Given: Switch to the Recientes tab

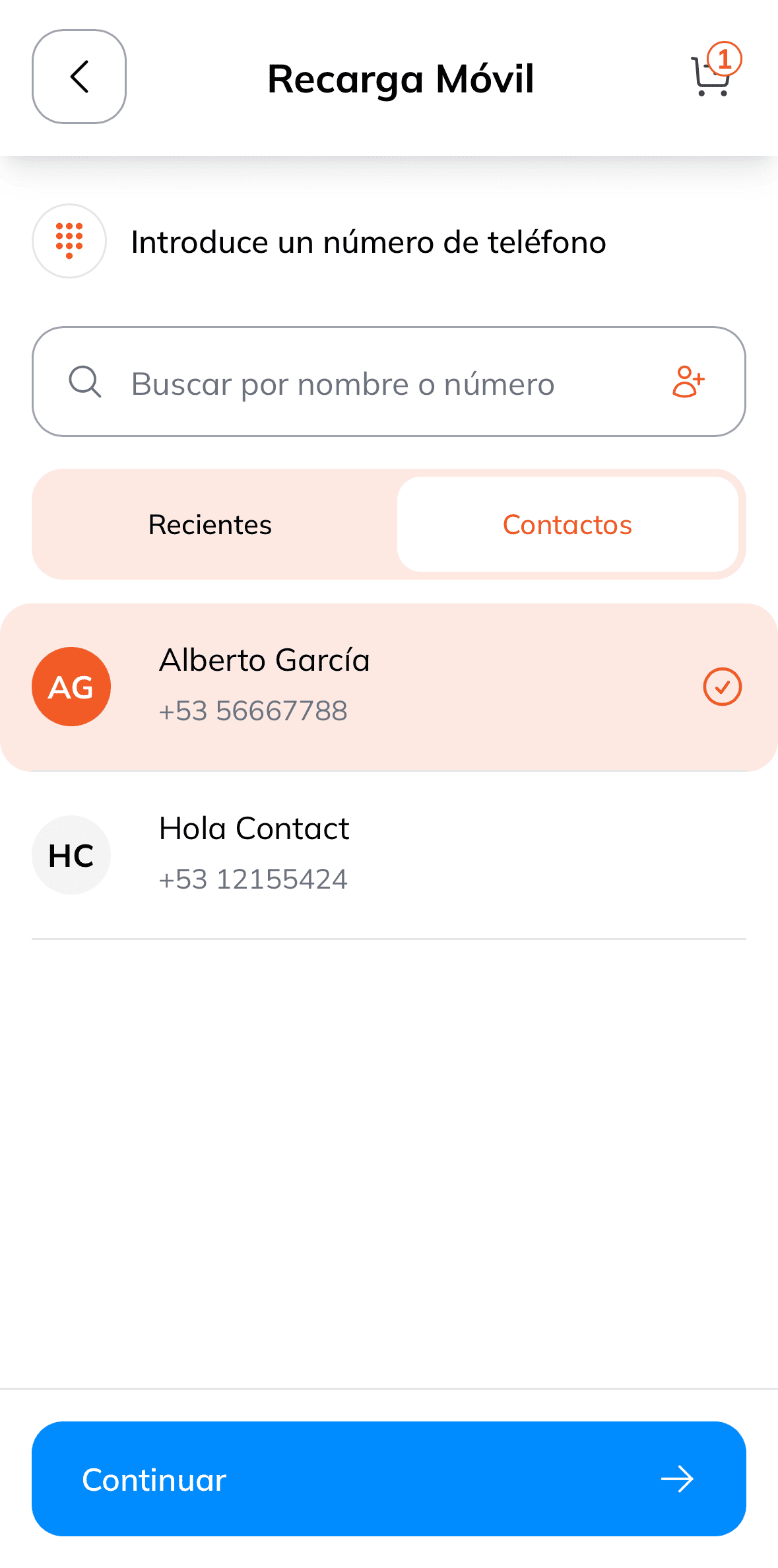Looking at the screenshot, I should point(209,524).
